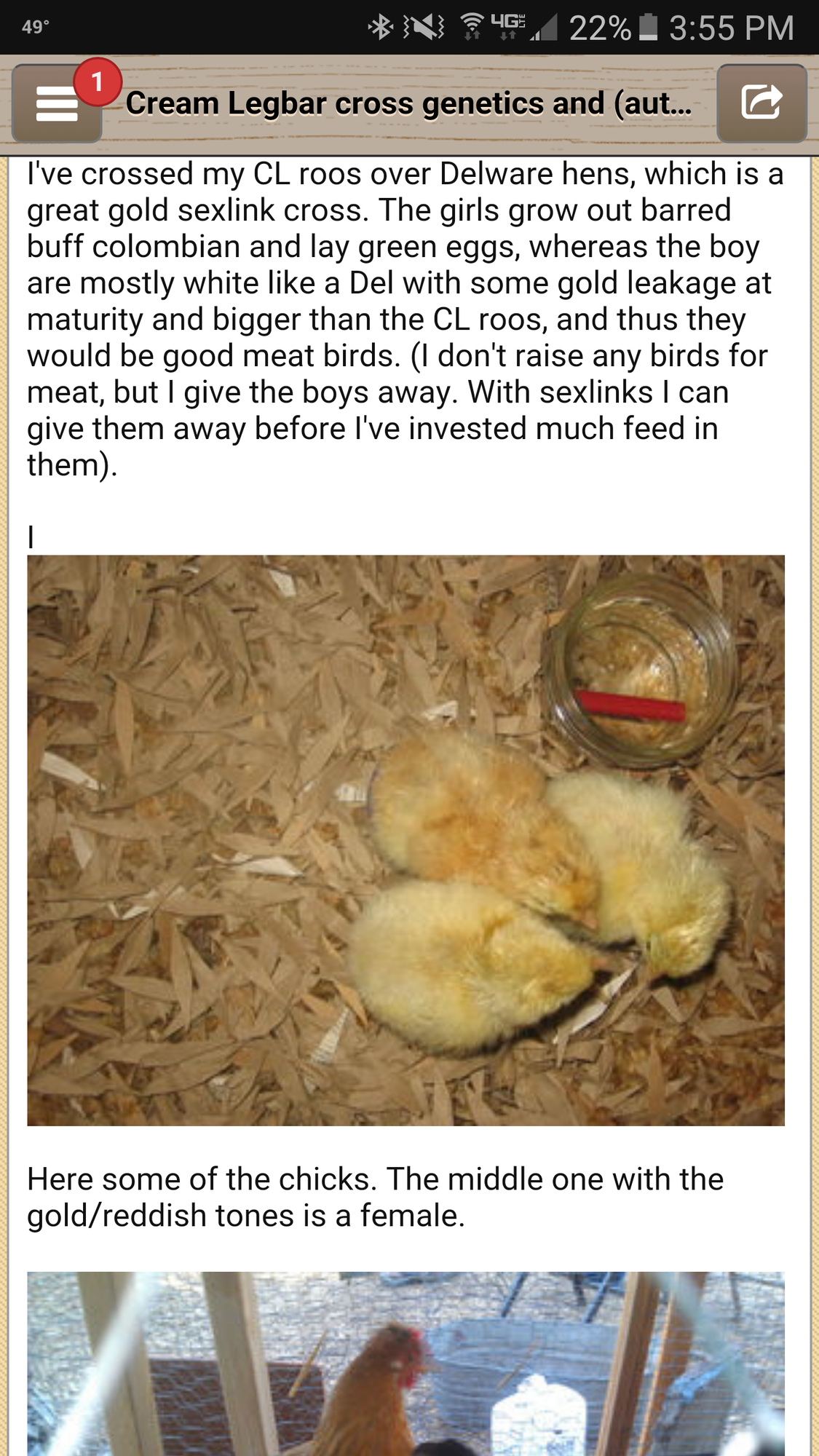This screenshot has width=819, height=1456.
Task: View the hen photo in the coop
Action: [x=405, y=1365]
